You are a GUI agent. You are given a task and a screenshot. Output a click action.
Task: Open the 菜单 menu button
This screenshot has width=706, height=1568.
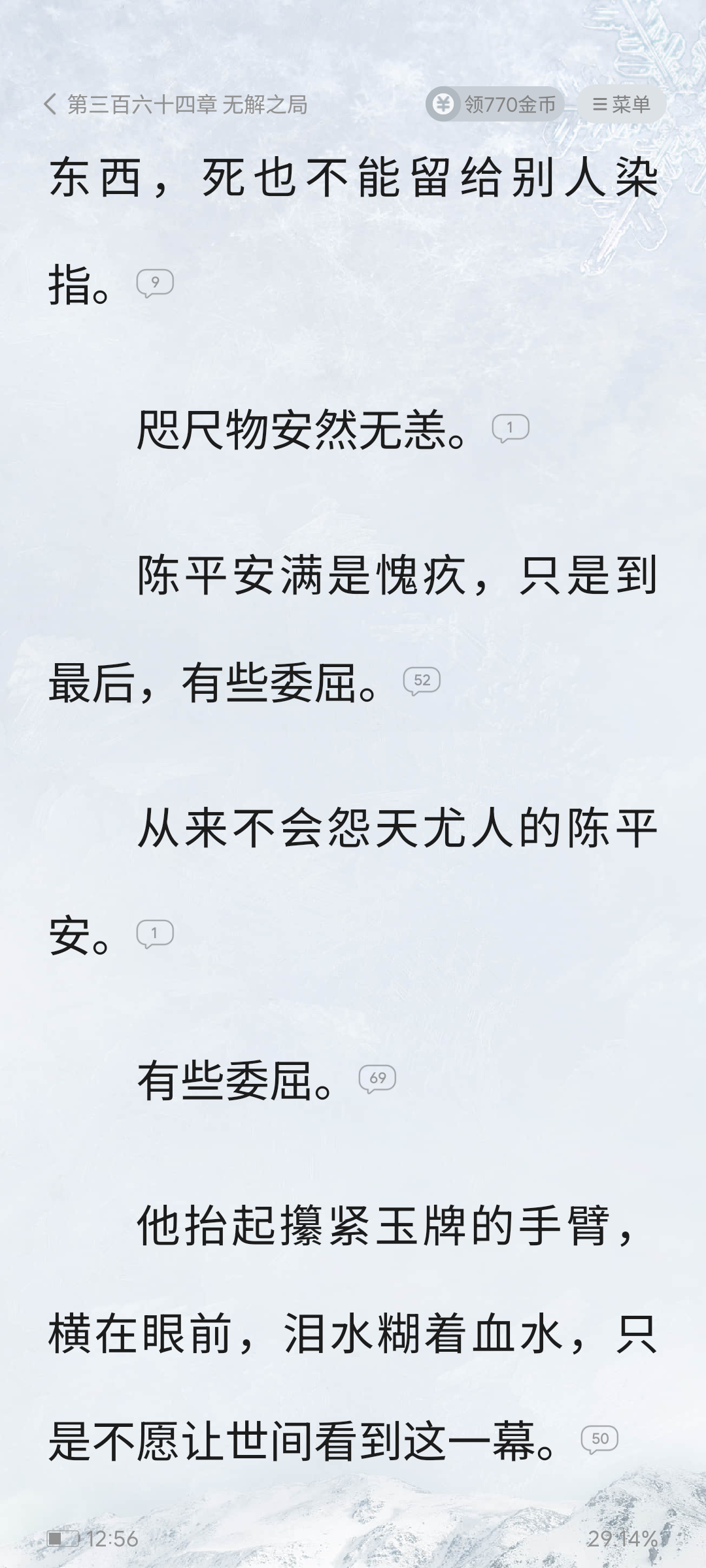click(x=622, y=105)
